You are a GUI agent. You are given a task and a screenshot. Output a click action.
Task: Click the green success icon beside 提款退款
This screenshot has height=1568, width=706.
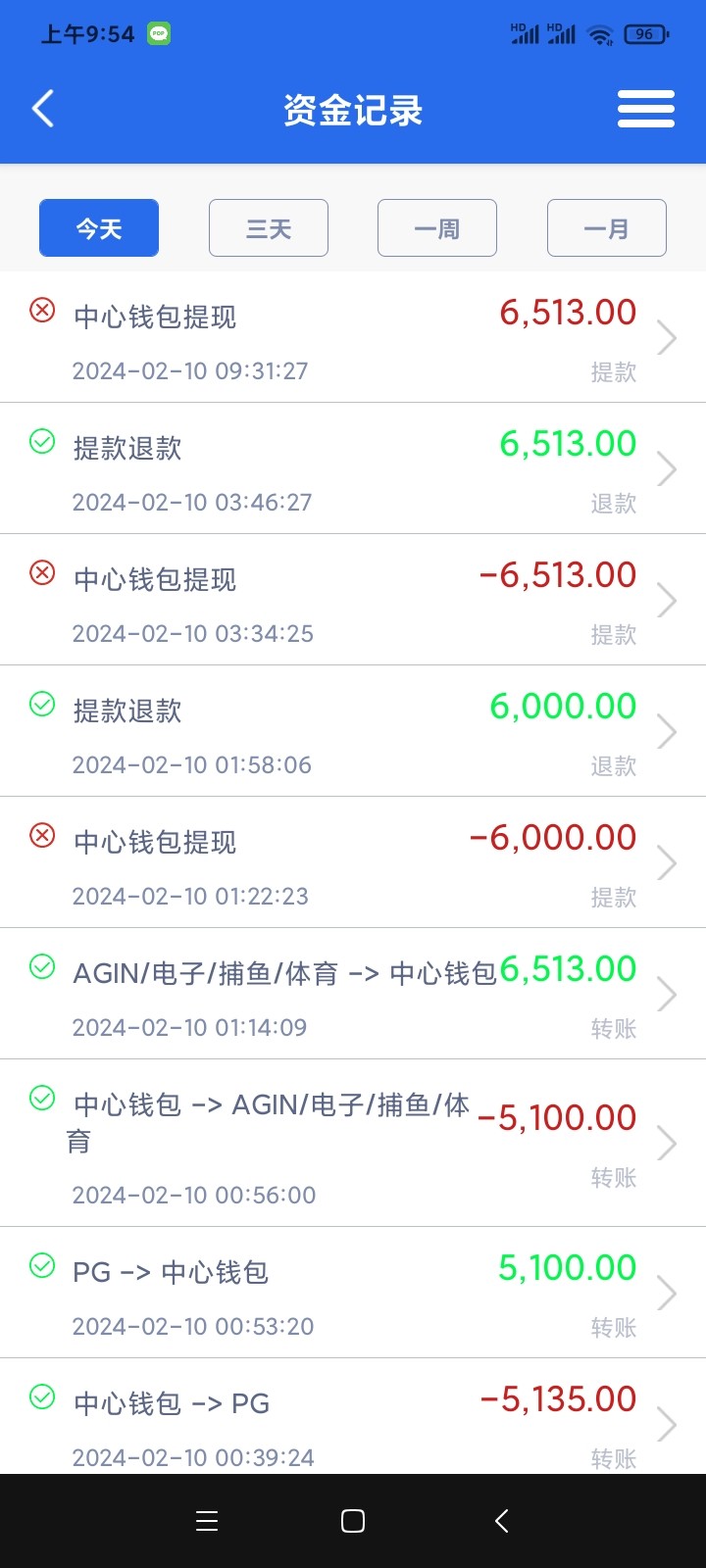tap(41, 442)
